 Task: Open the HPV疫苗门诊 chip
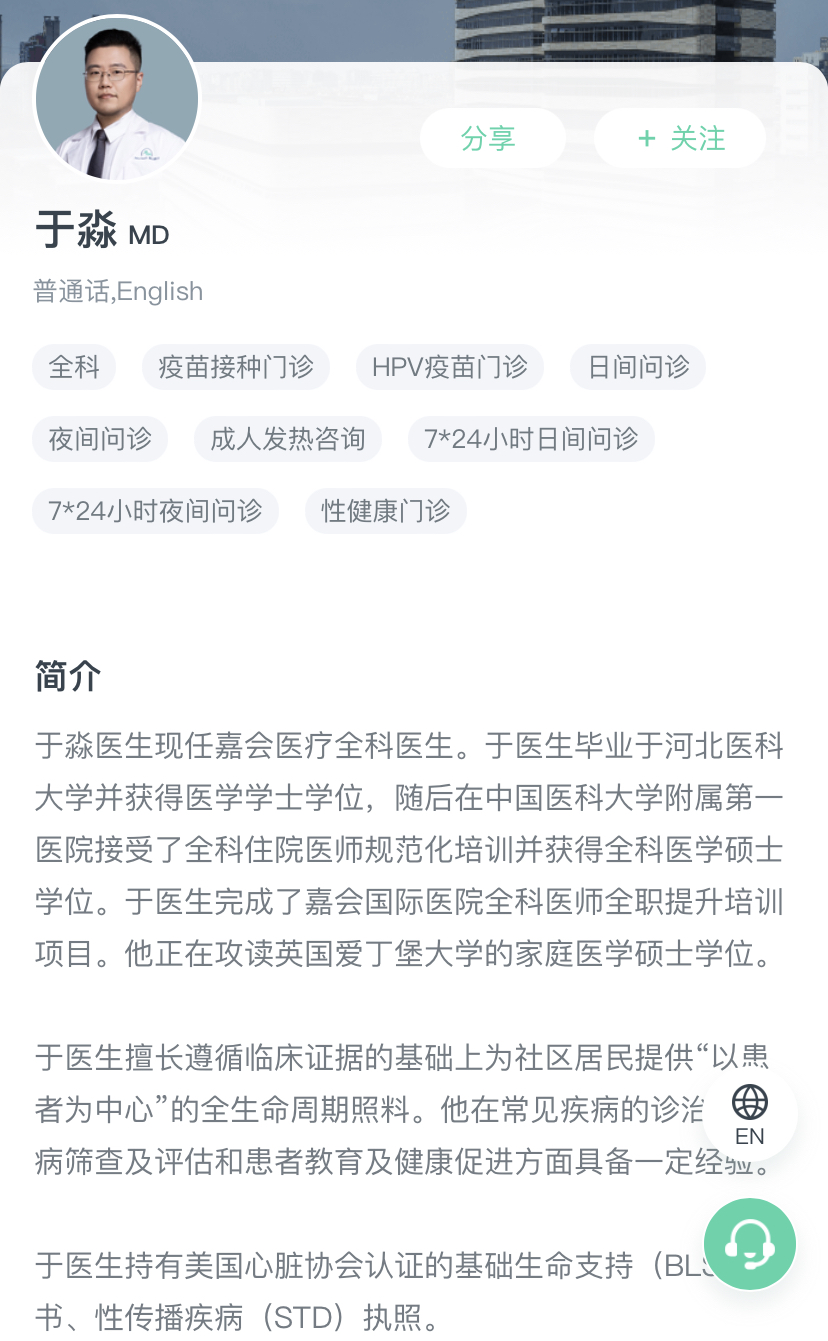449,367
